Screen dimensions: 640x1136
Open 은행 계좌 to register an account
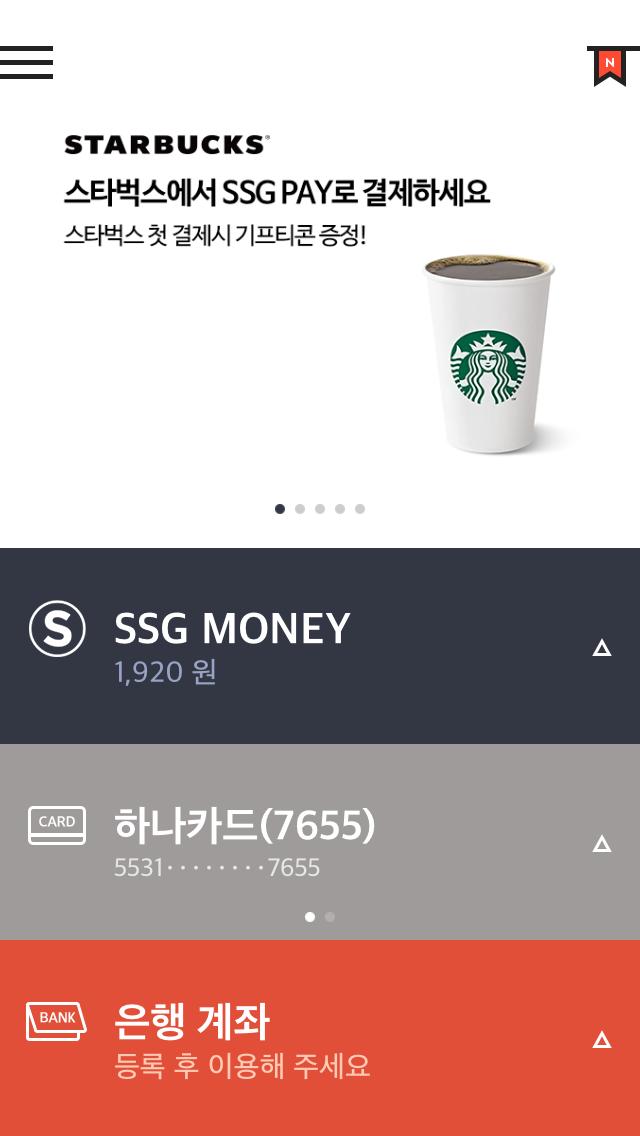[320, 1037]
